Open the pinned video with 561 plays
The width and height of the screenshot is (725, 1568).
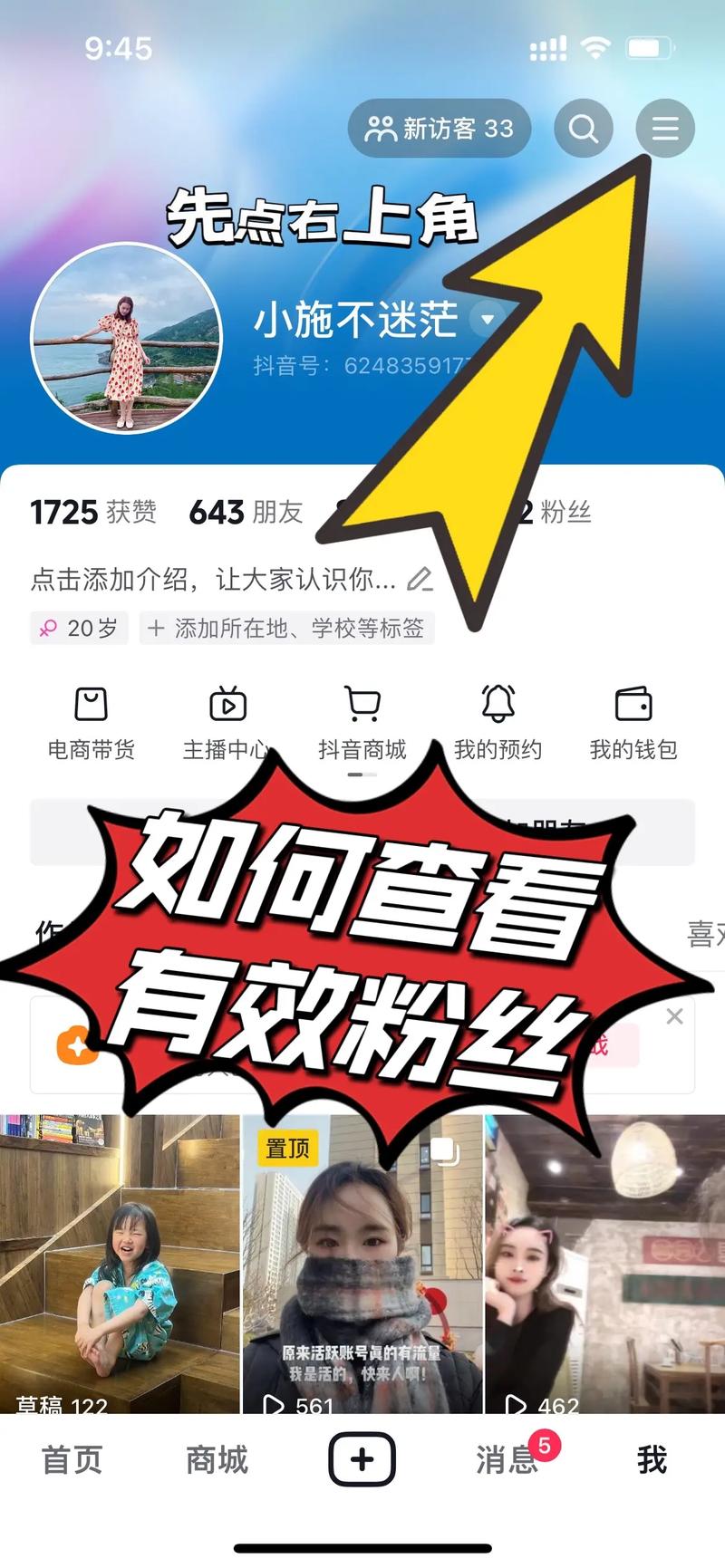click(362, 1264)
